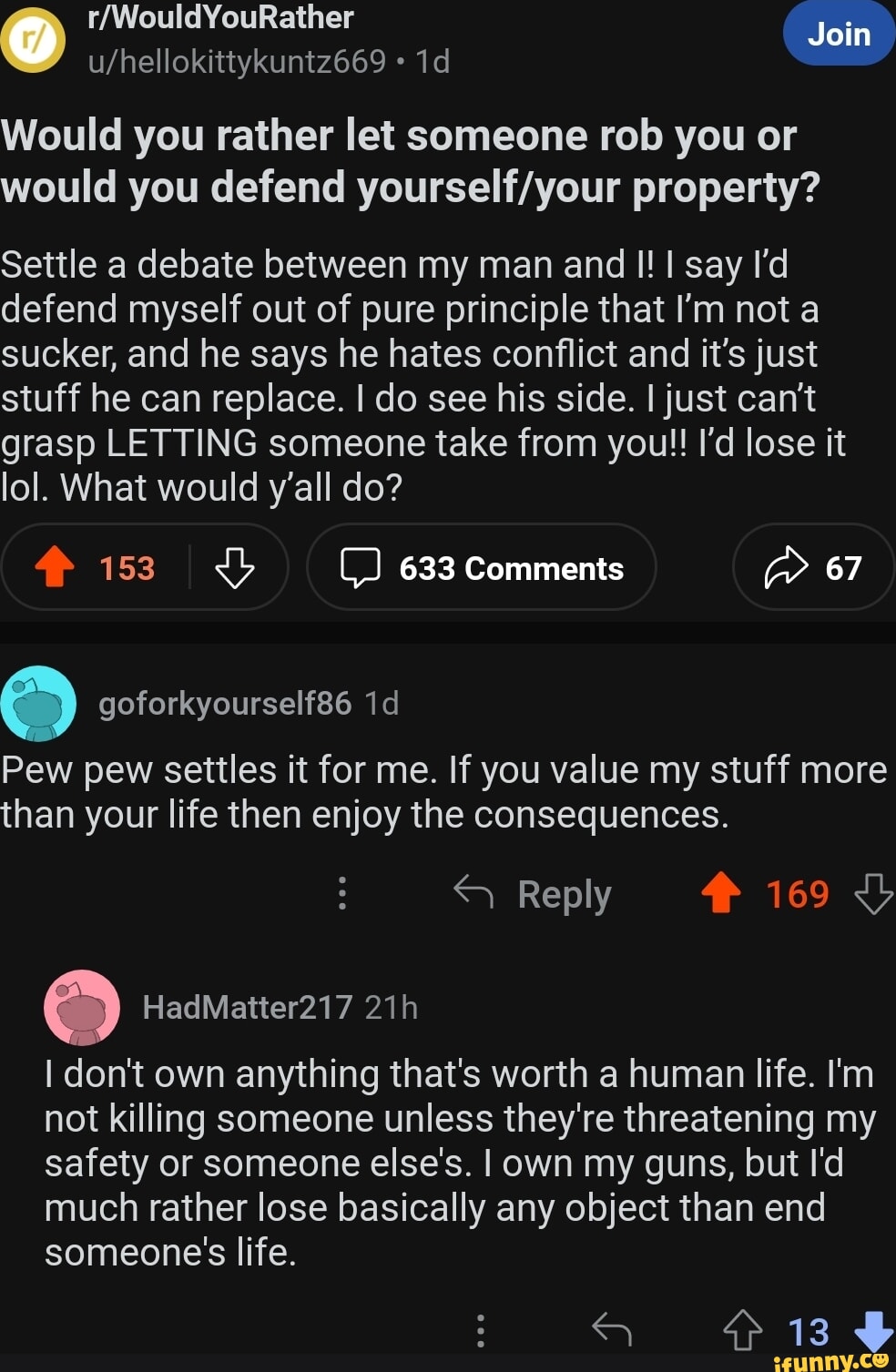
Task: Downvote the robbery debate post
Action: [x=234, y=567]
